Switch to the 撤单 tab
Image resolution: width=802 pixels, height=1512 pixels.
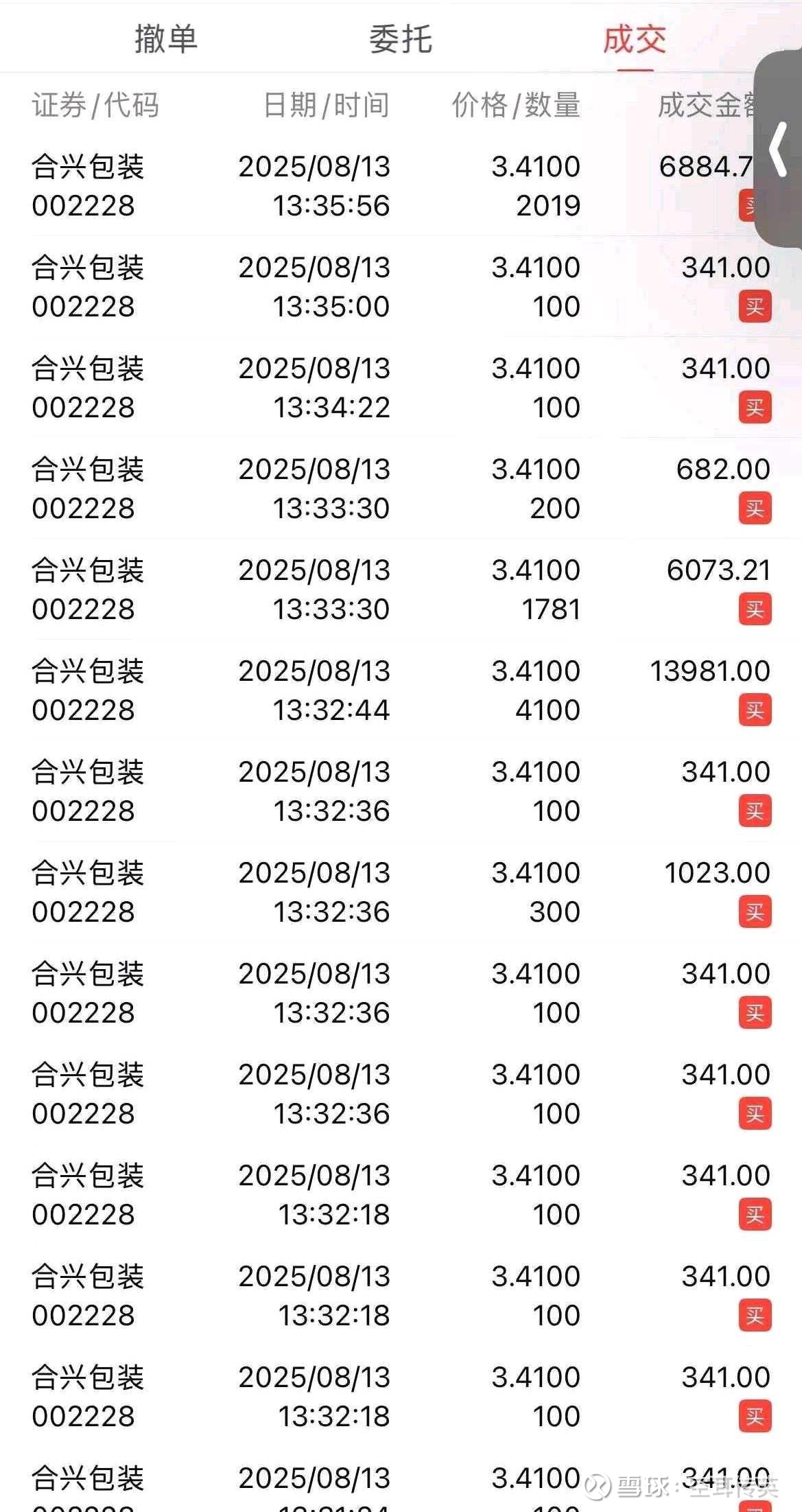pyautogui.click(x=167, y=38)
